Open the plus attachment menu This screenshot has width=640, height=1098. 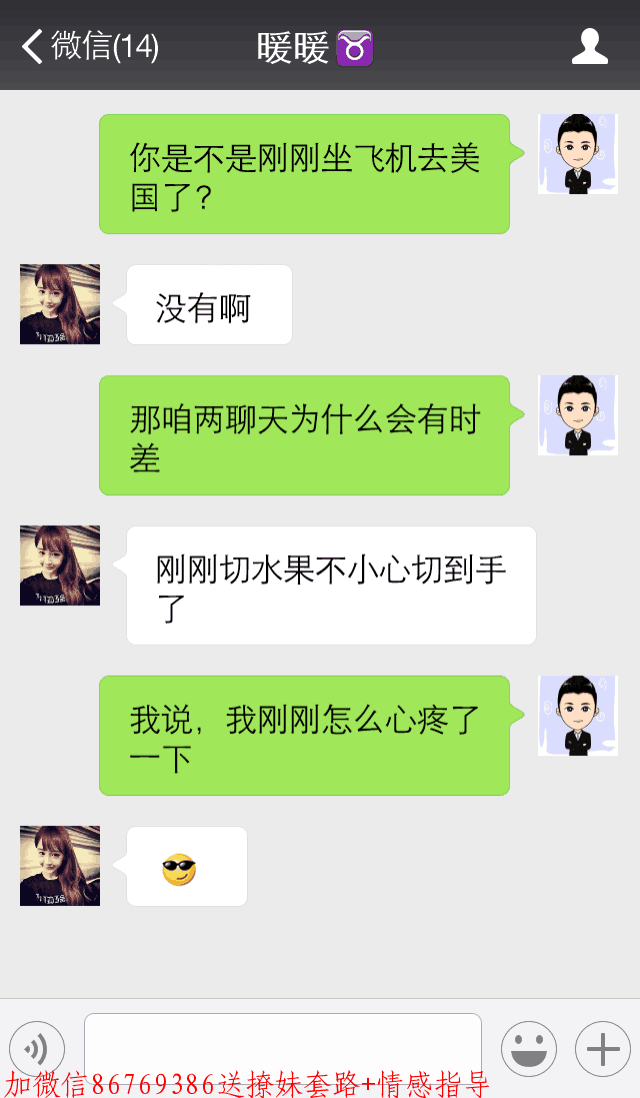[x=602, y=1049]
